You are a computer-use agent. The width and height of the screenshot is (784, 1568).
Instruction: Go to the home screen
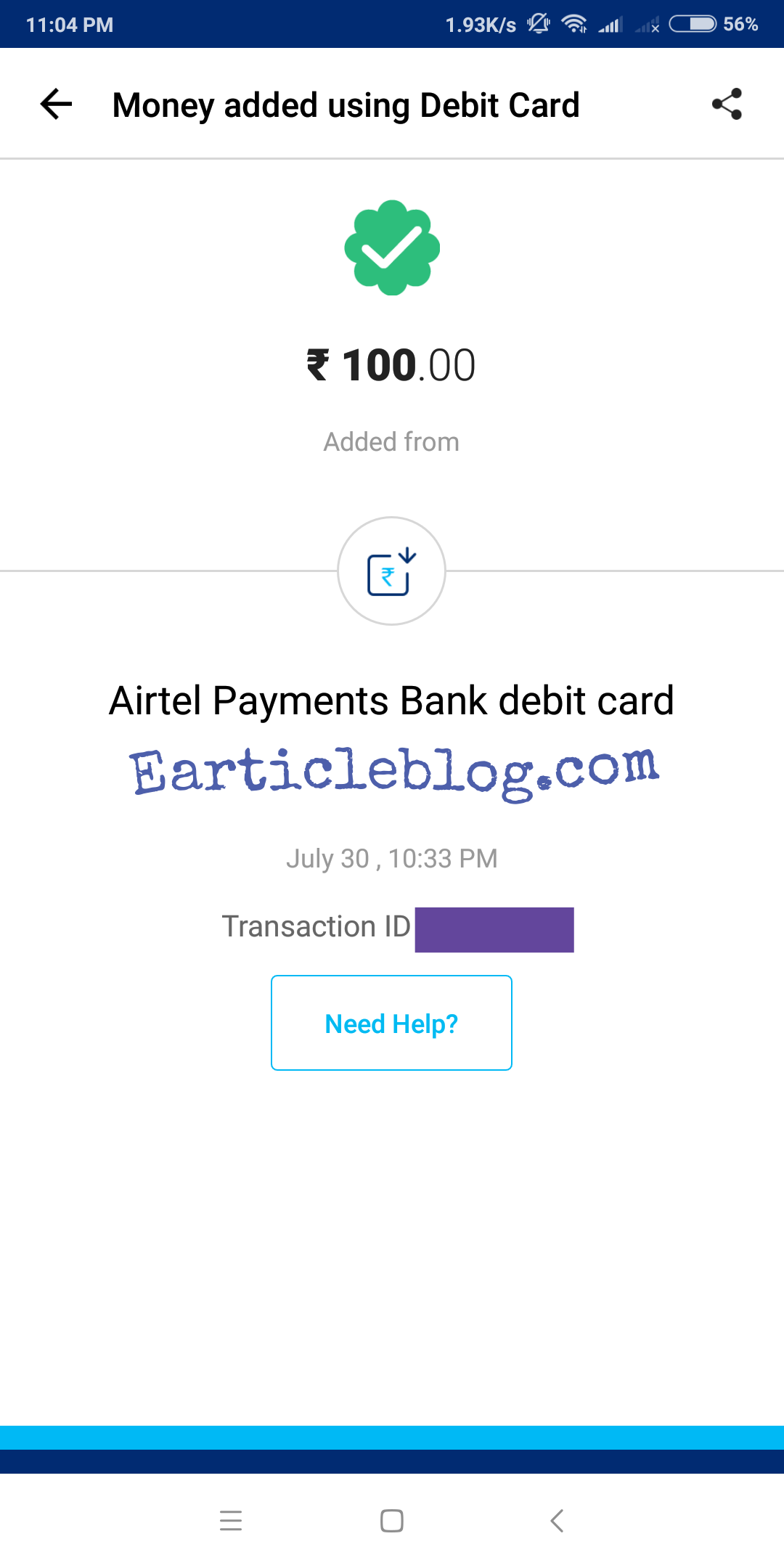click(x=392, y=1520)
